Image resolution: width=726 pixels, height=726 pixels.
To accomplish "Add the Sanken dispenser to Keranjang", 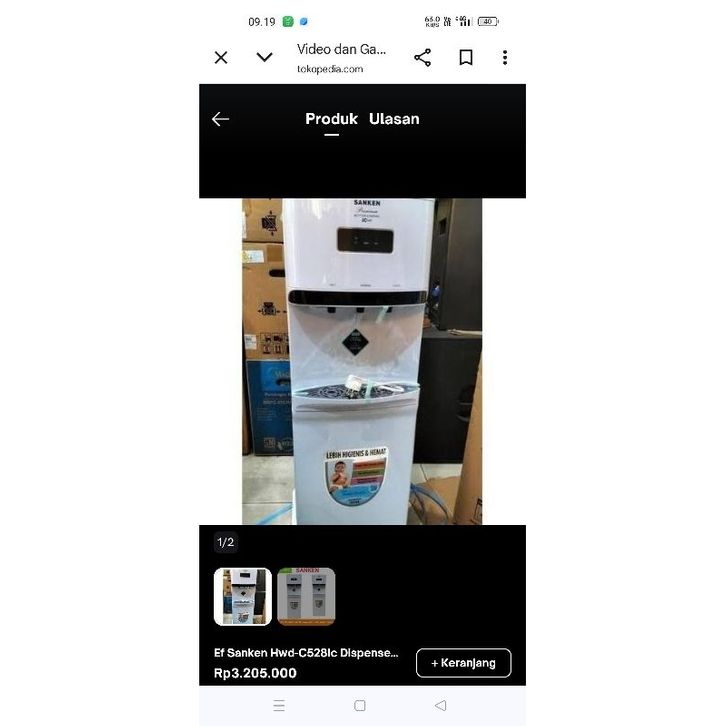I will point(463,663).
